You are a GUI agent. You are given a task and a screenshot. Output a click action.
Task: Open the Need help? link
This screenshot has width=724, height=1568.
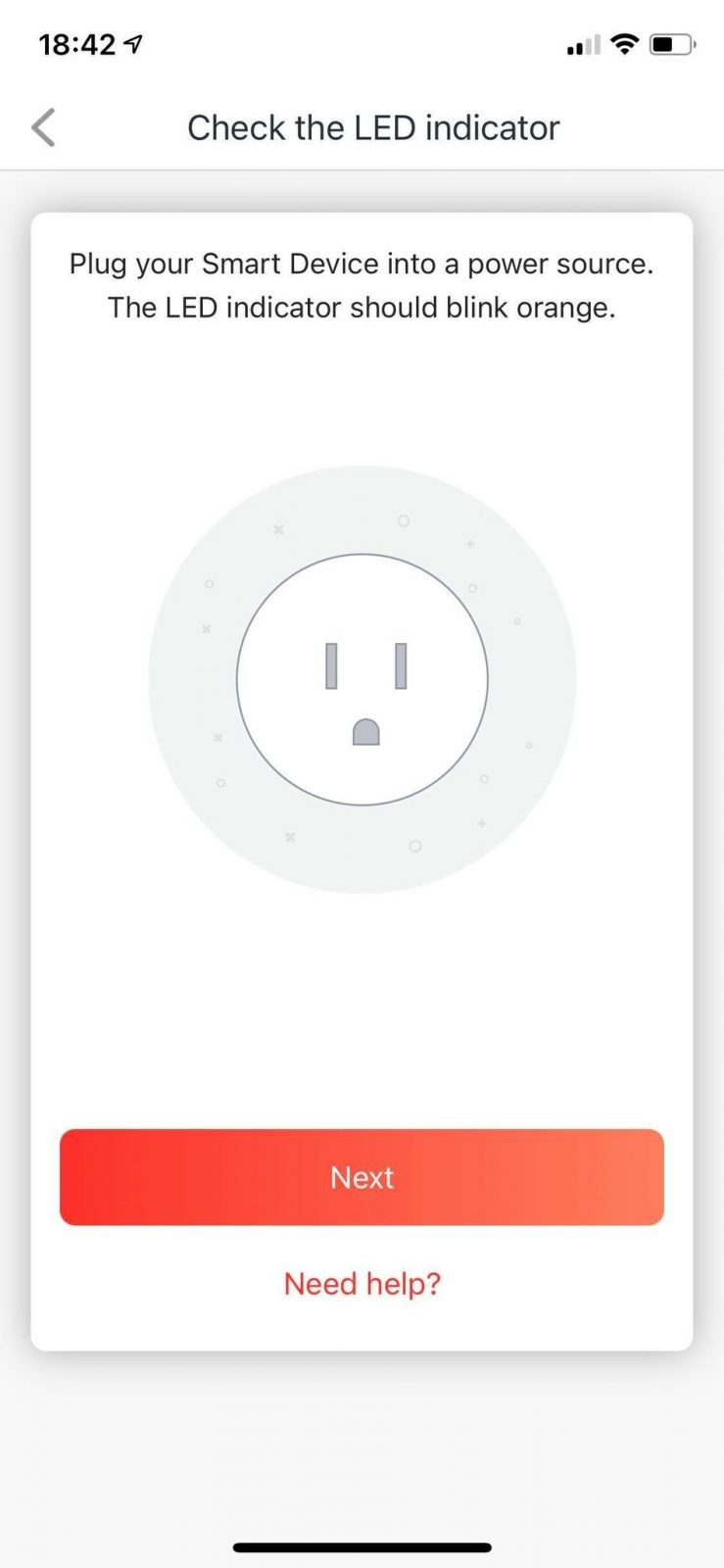click(362, 1284)
